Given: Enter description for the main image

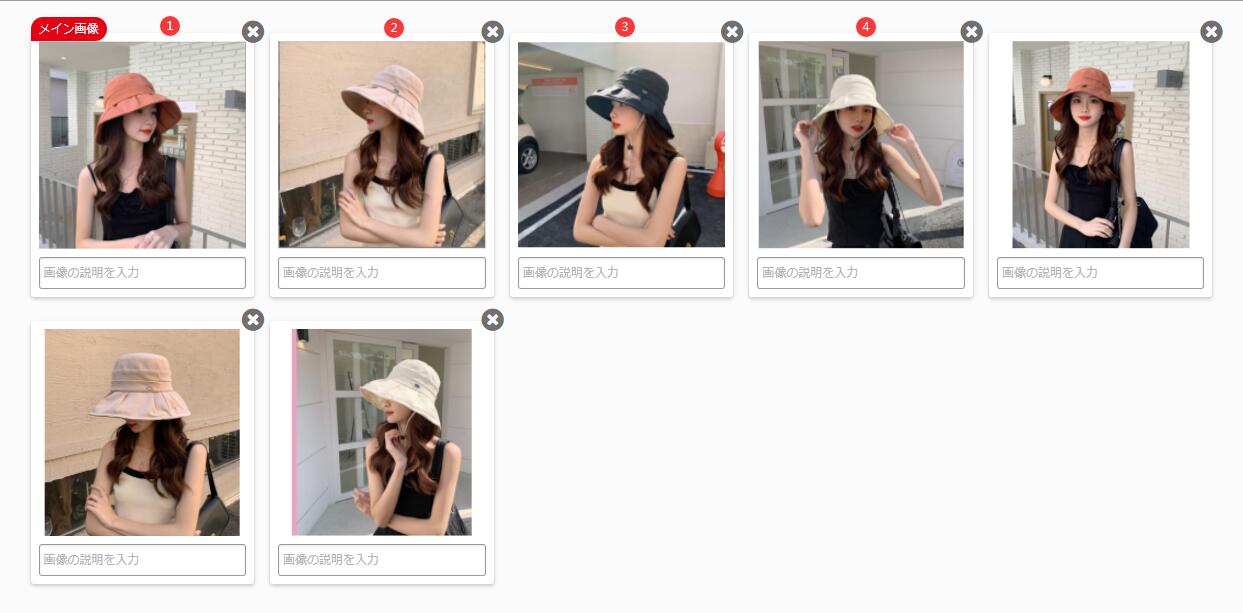Looking at the screenshot, I should pyautogui.click(x=142, y=273).
